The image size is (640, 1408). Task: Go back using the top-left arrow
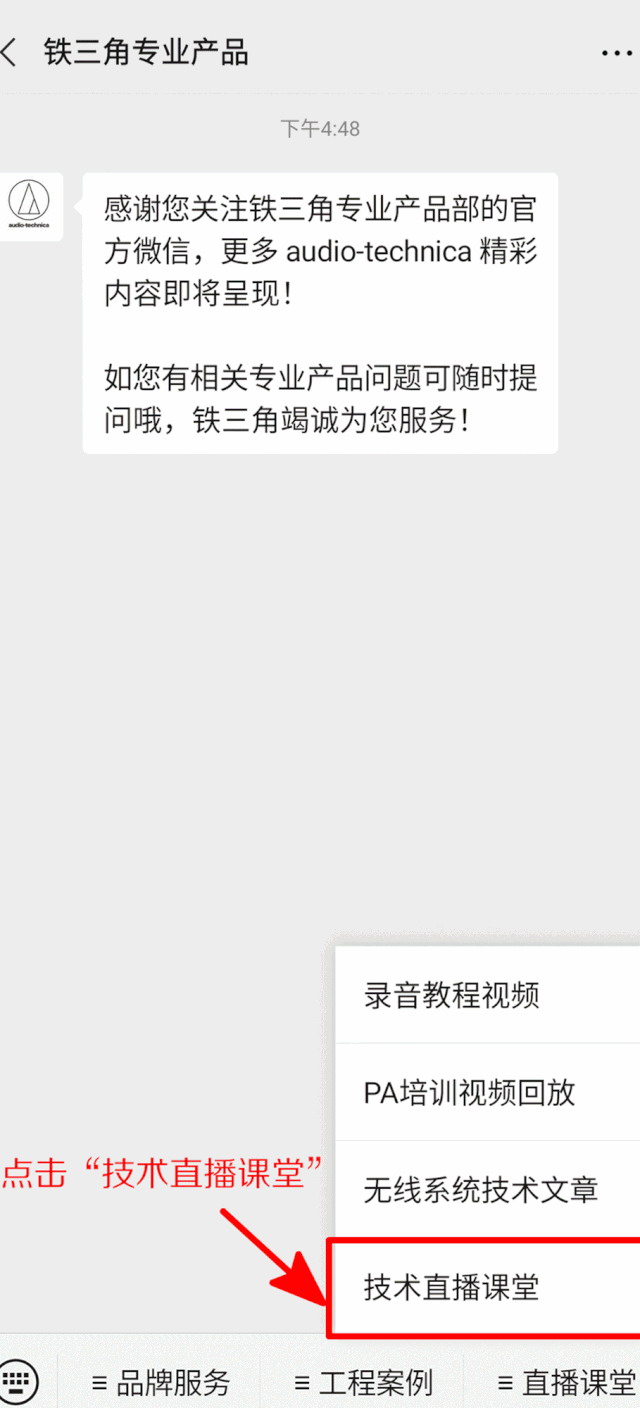[x=10, y=52]
